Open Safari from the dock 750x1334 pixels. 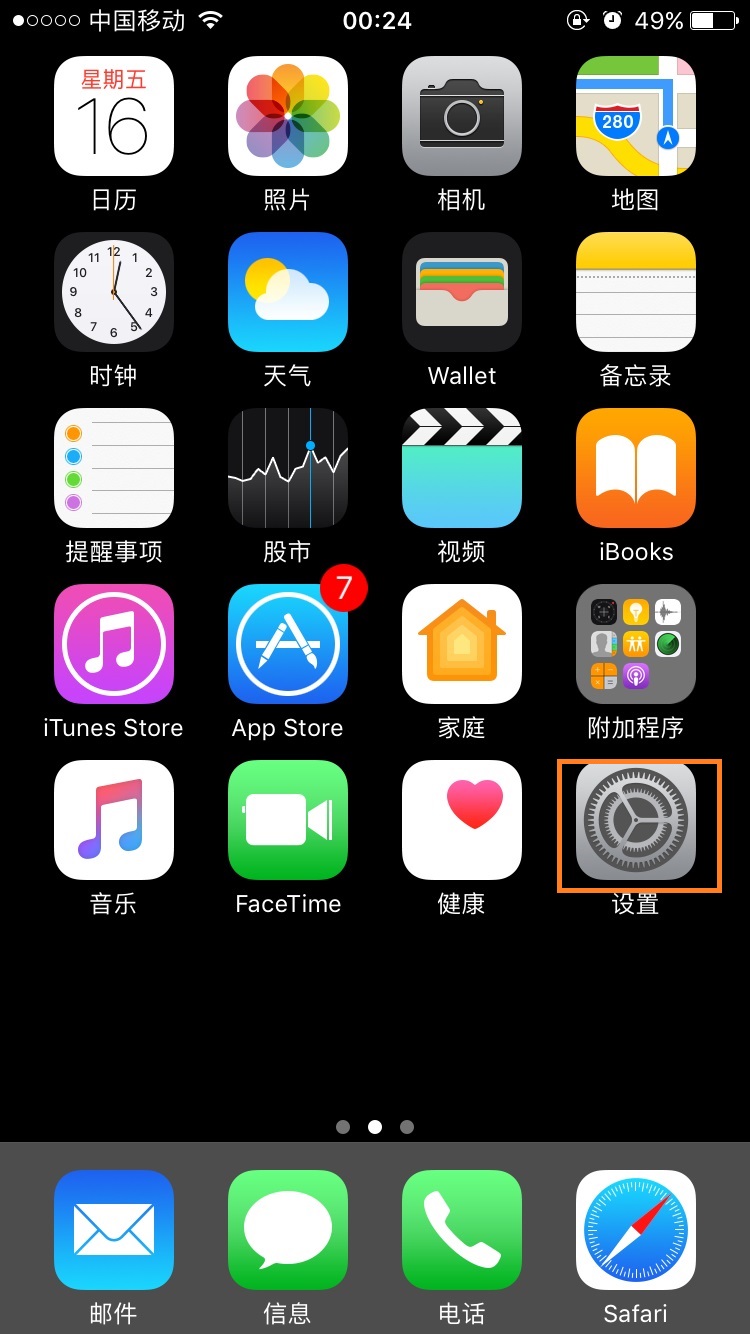[x=635, y=1230]
